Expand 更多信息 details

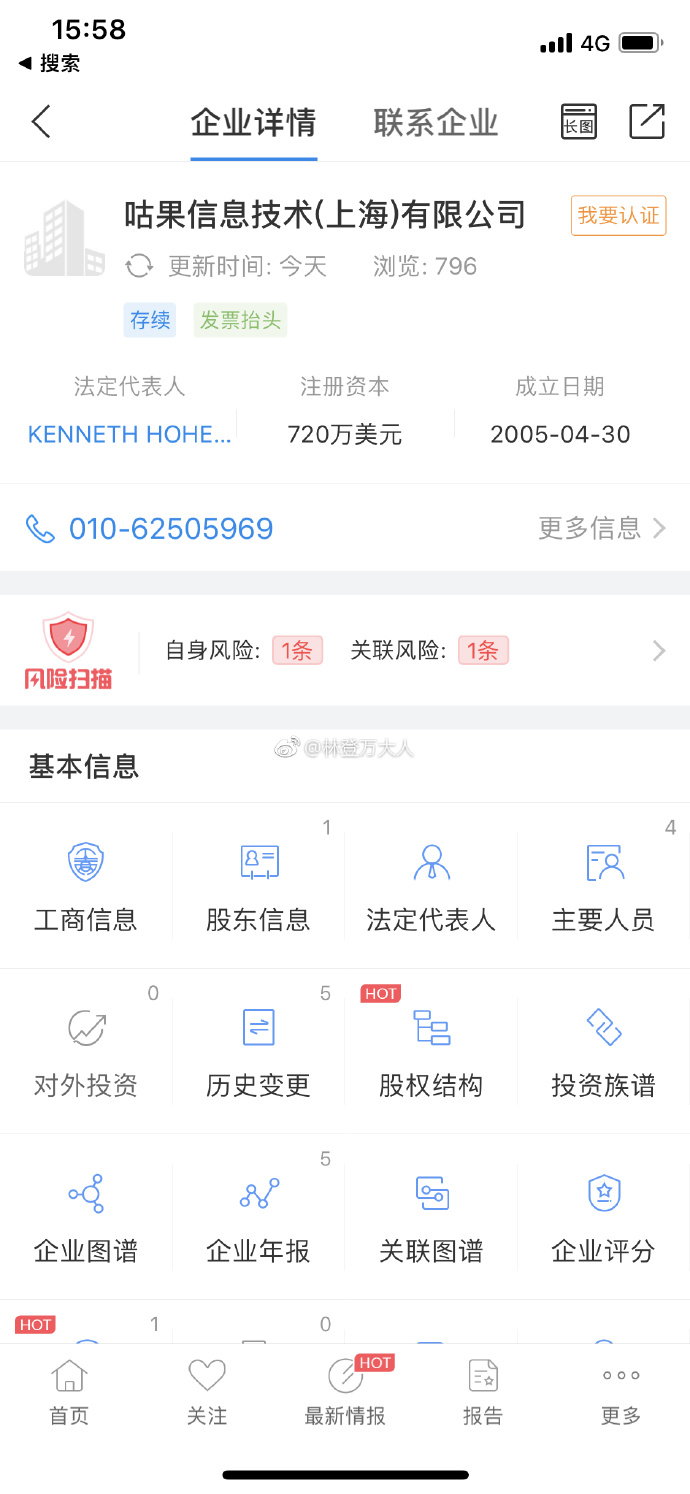click(x=601, y=528)
